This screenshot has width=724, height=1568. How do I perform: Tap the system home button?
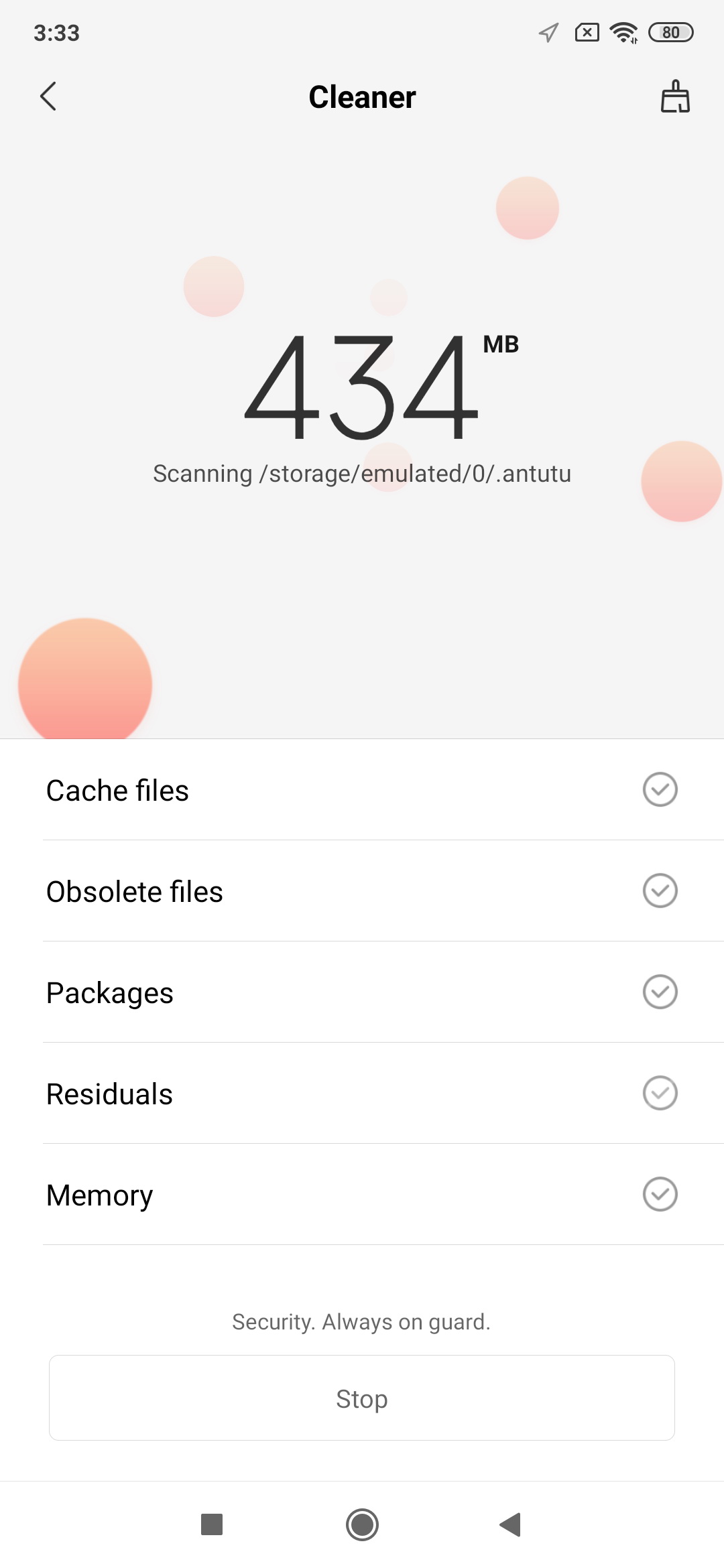point(362,1524)
